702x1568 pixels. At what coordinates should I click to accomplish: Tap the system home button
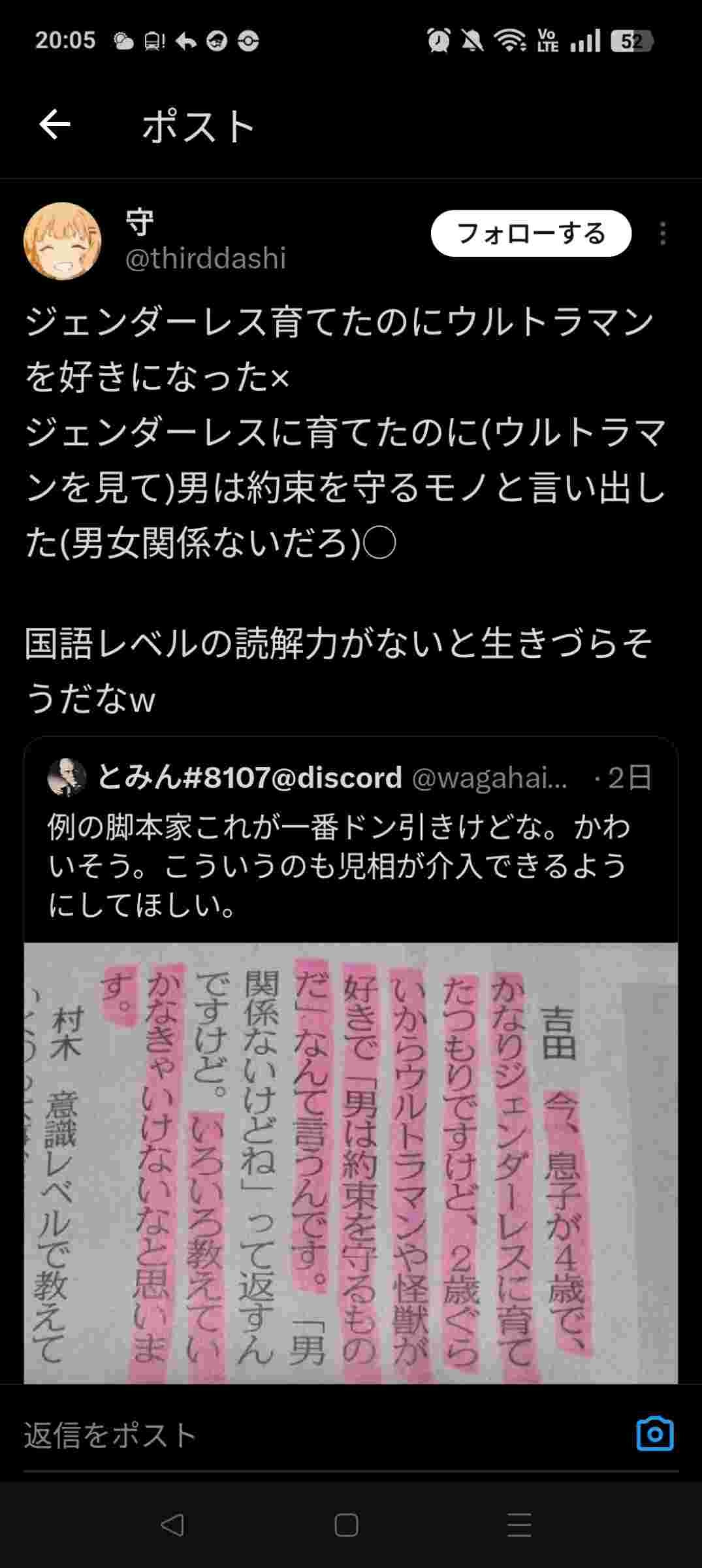pos(346,1526)
